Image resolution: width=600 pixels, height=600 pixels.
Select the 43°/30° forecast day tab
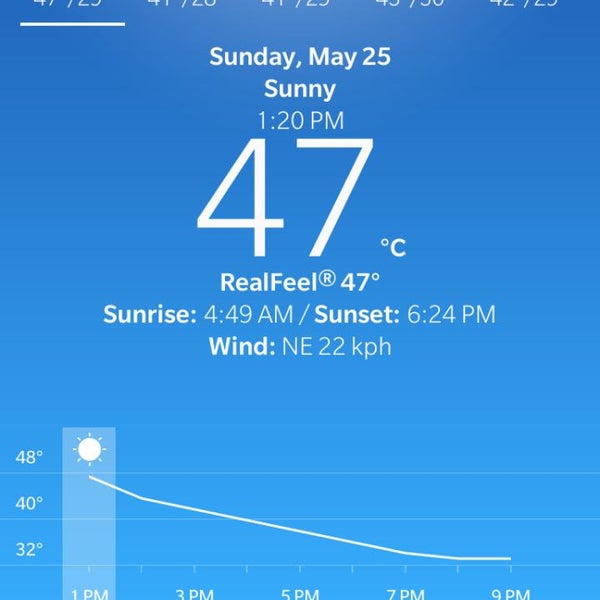click(x=409, y=4)
